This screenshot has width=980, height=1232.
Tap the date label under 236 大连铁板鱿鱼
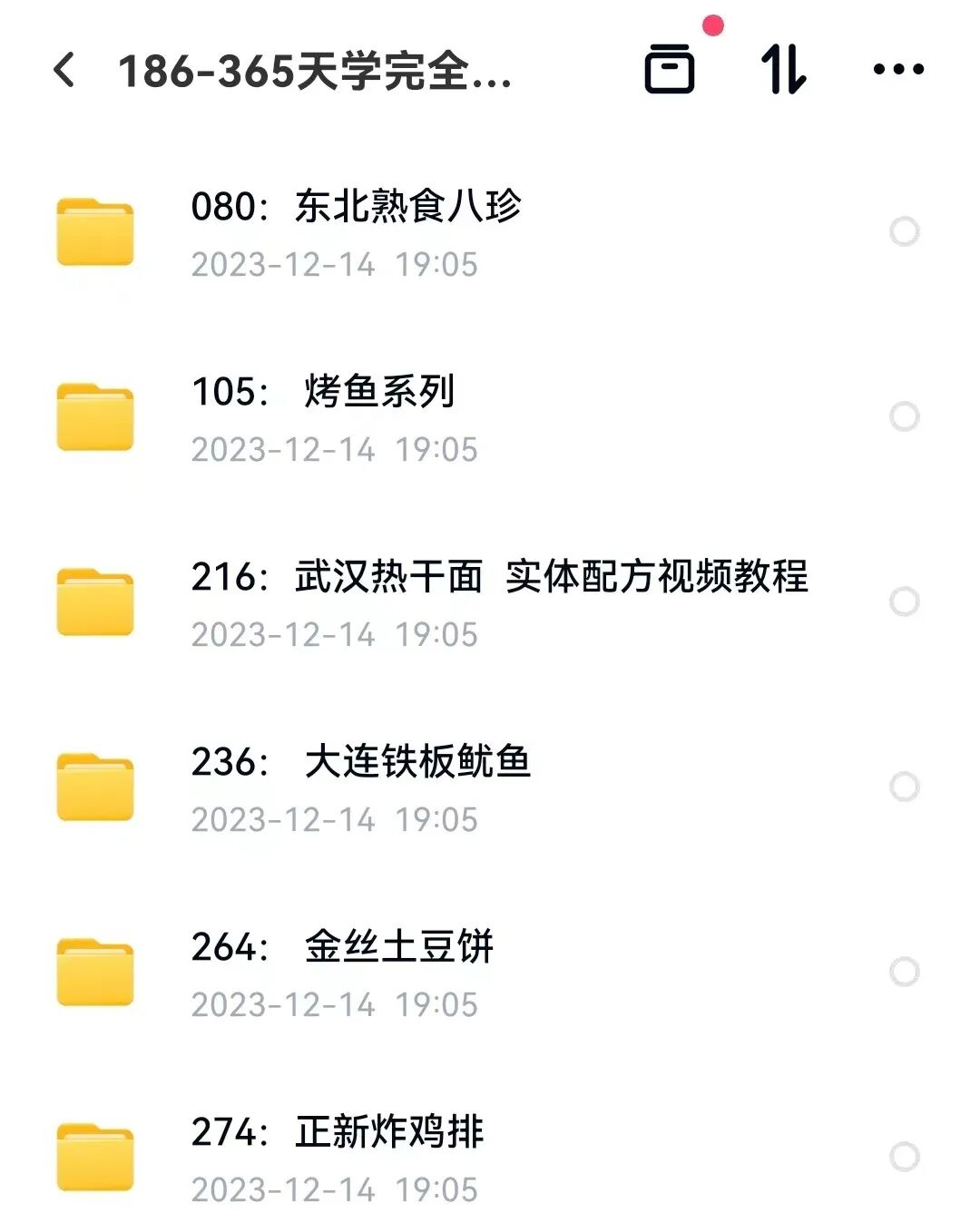click(x=337, y=819)
